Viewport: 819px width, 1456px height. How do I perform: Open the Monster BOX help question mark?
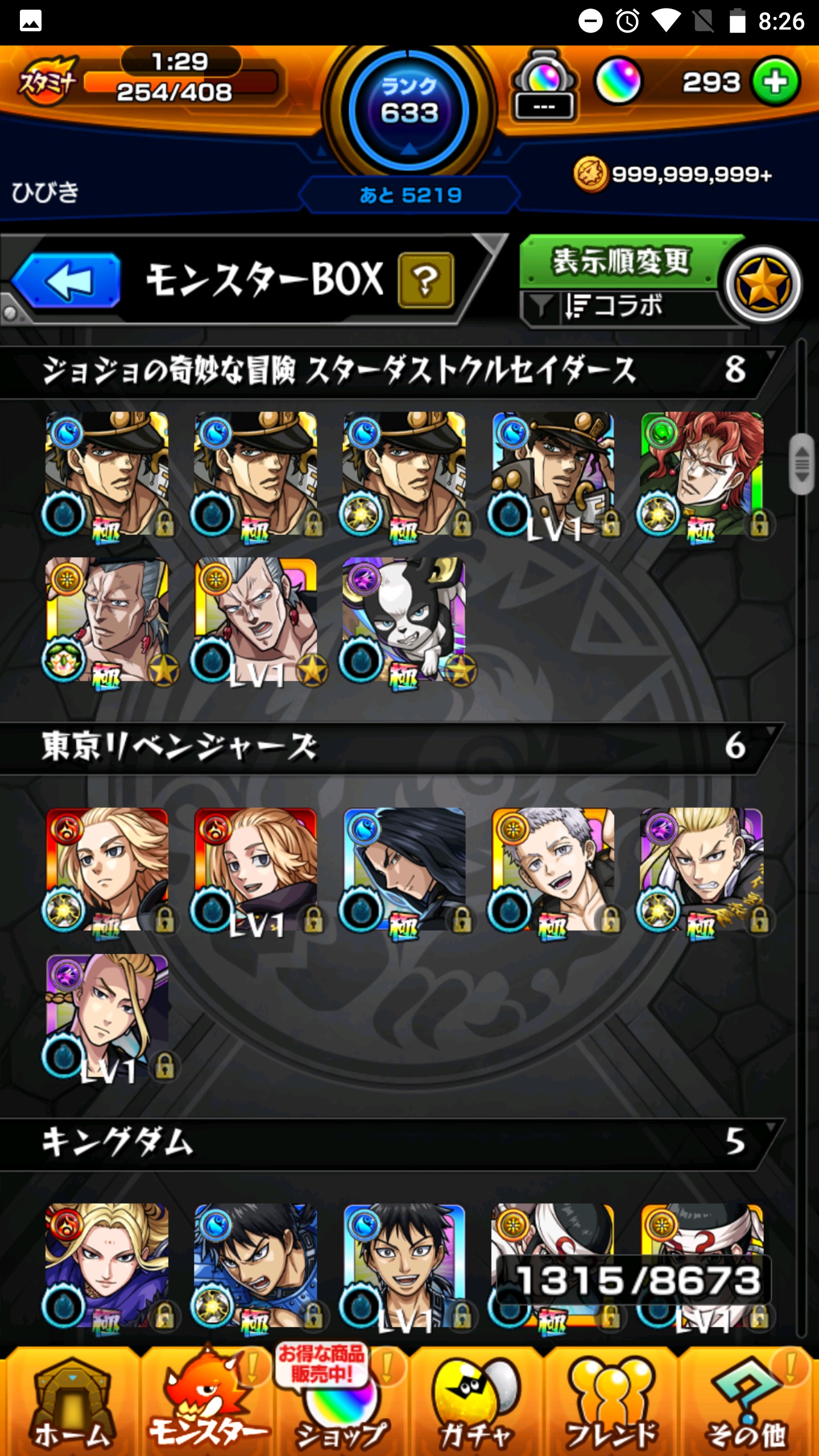tap(425, 280)
